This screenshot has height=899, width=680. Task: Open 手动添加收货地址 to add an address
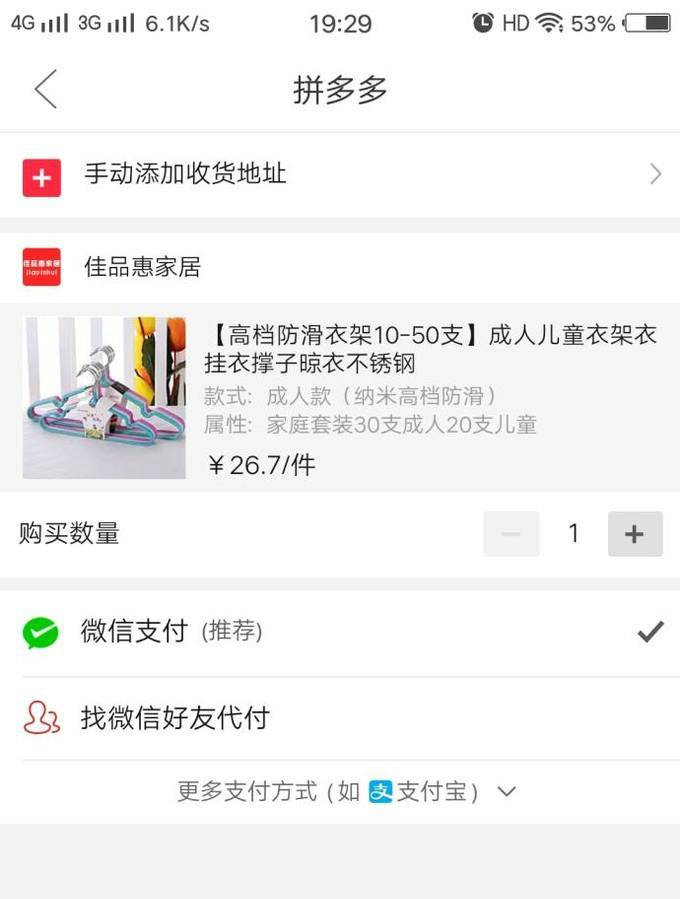340,174
